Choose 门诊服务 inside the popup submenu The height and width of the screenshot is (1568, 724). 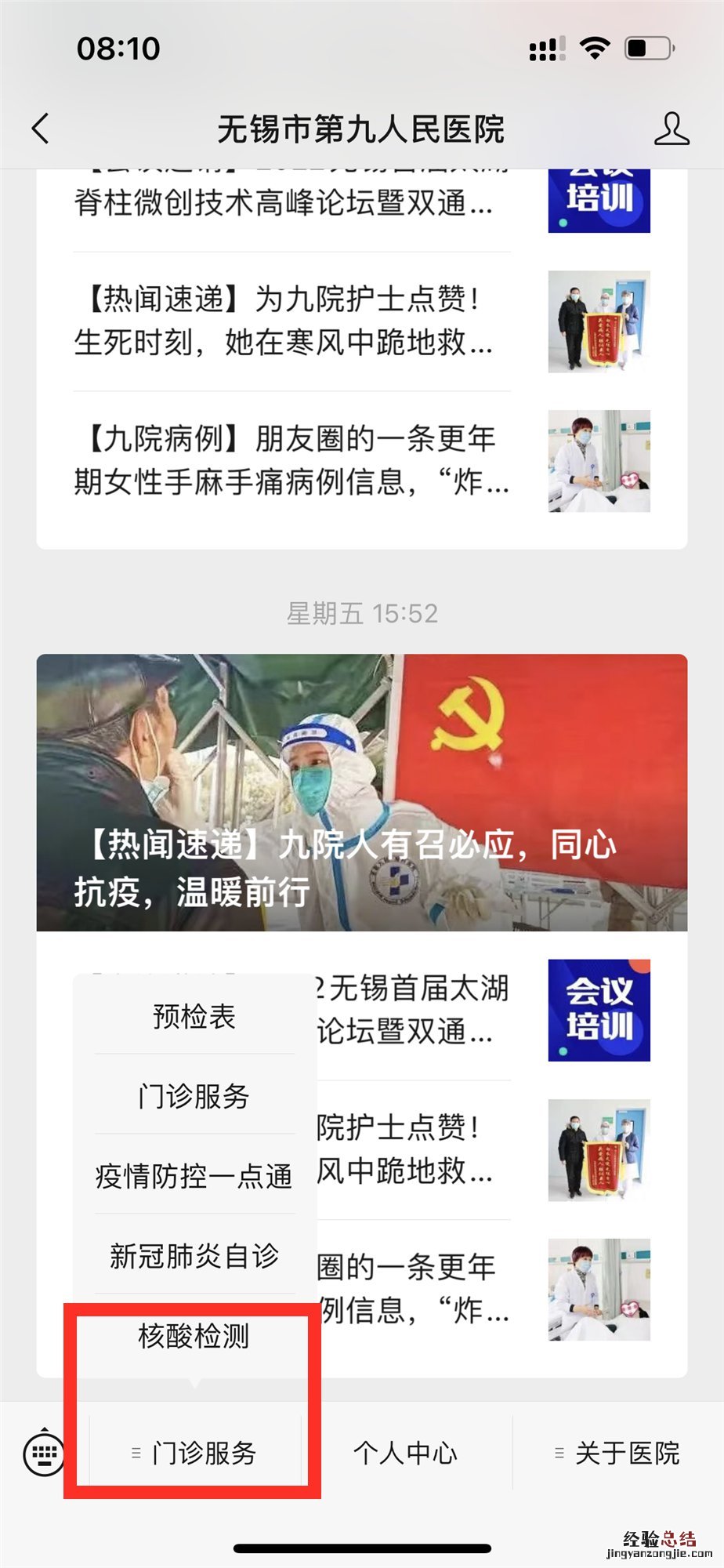tap(194, 1095)
